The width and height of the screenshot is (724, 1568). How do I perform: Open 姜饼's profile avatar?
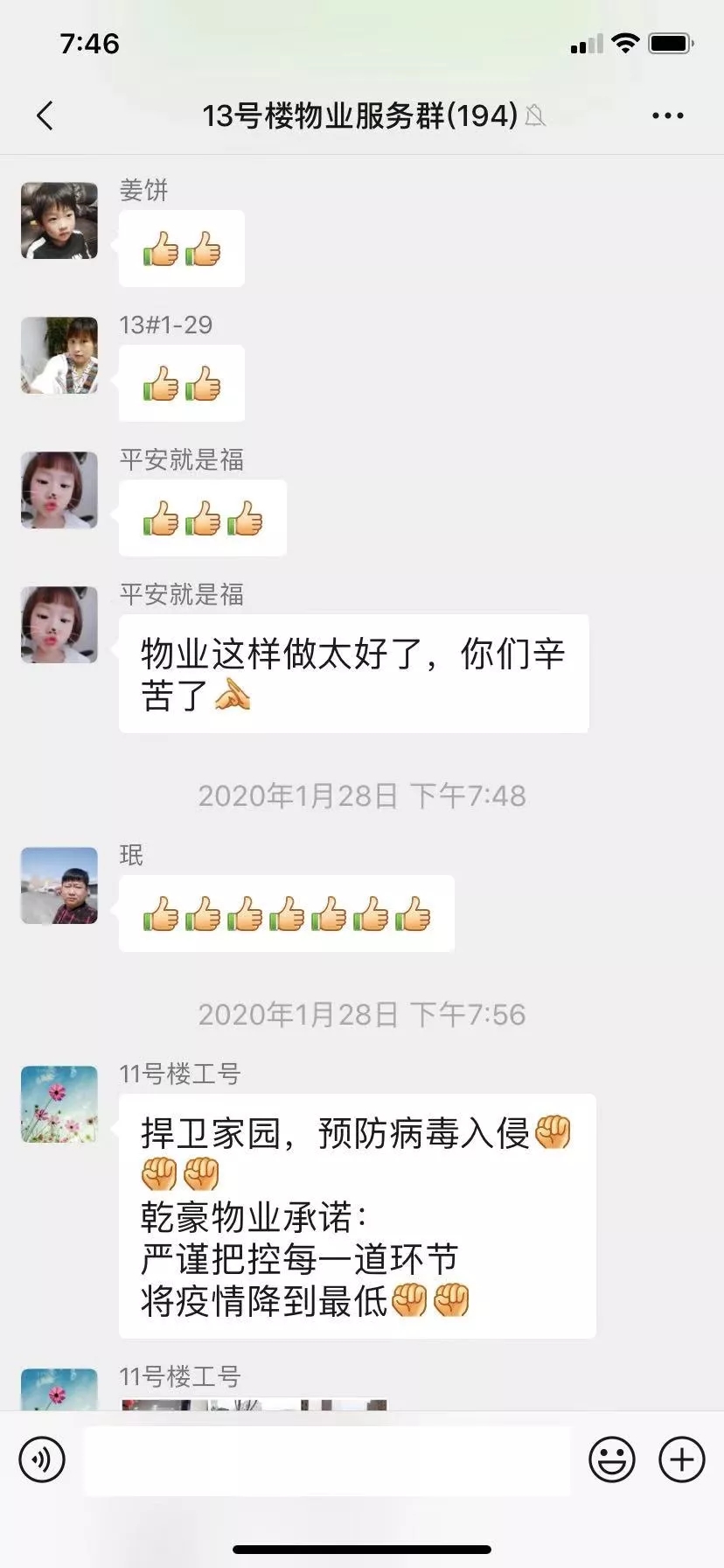[x=59, y=220]
